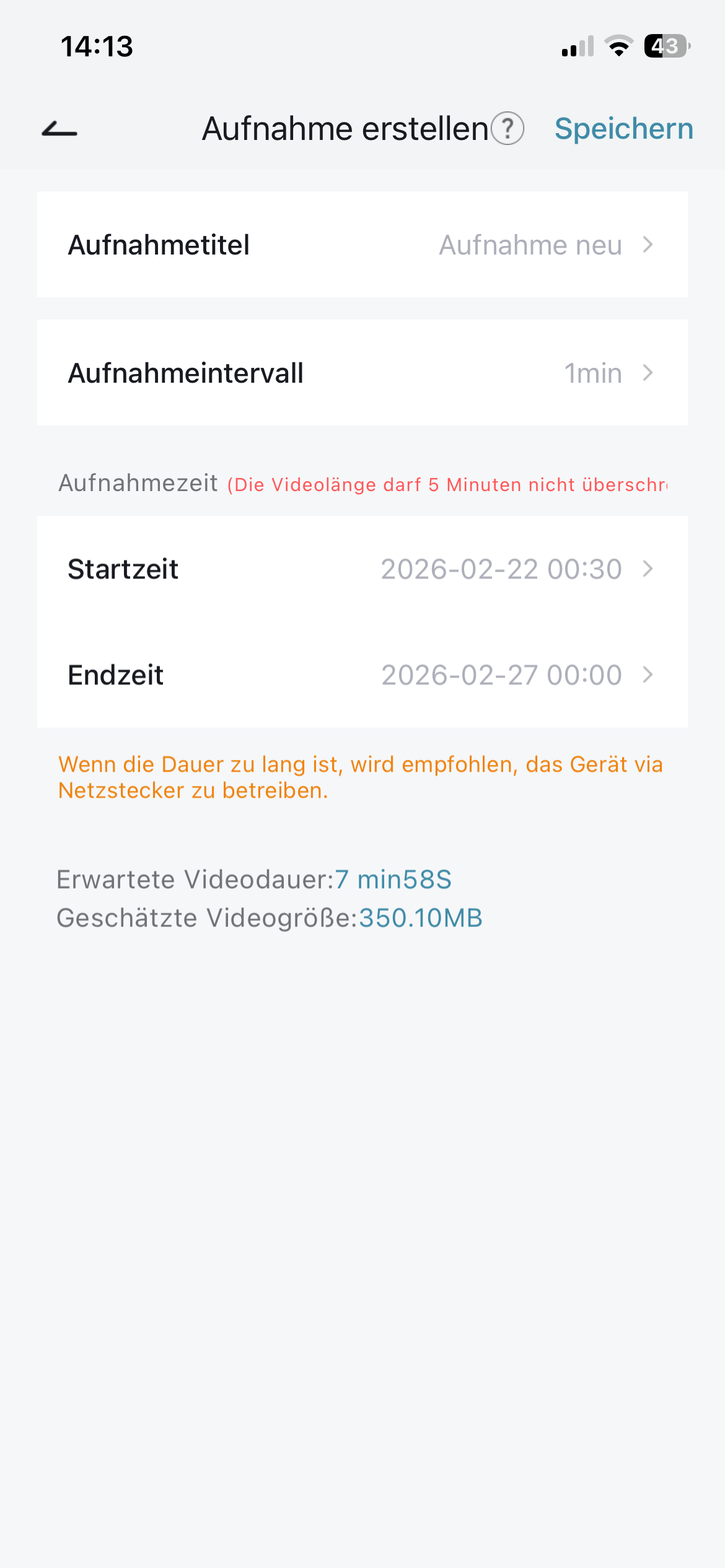This screenshot has height=1568, width=725.
Task: Edit the Aufnahmetitel row
Action: (x=362, y=245)
